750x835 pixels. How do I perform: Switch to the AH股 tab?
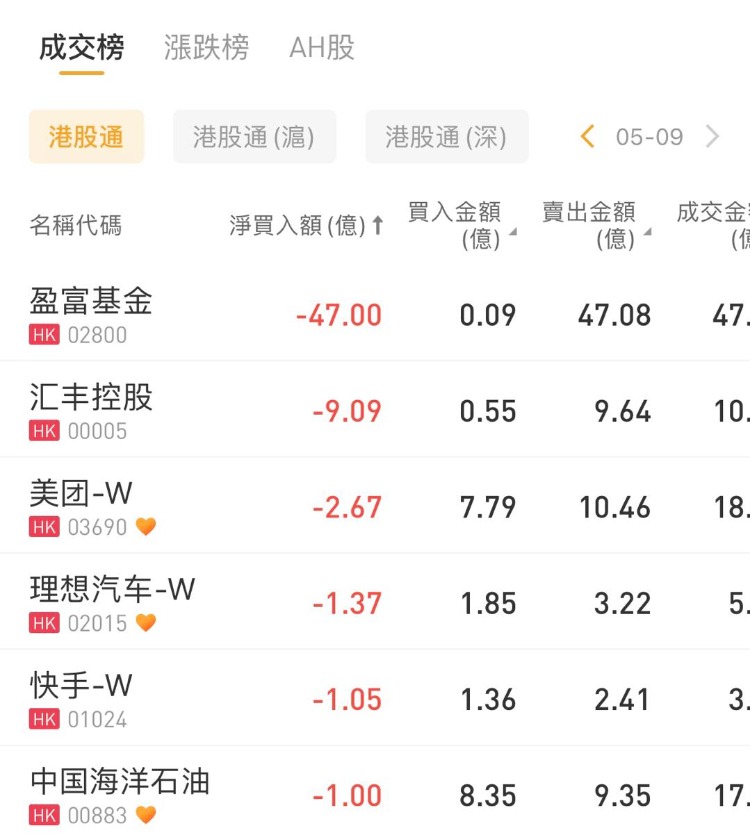[x=321, y=47]
